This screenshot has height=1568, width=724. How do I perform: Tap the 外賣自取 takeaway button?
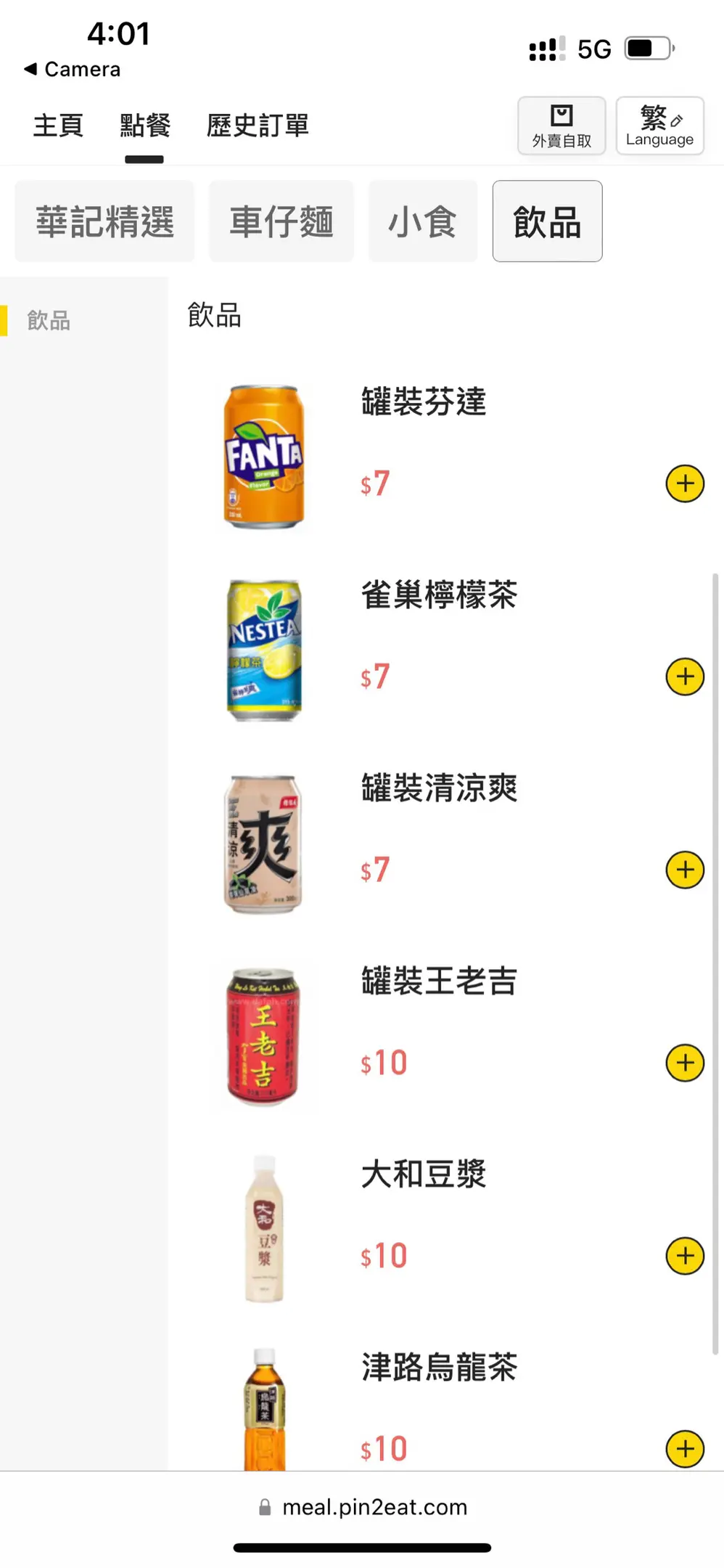tap(561, 126)
